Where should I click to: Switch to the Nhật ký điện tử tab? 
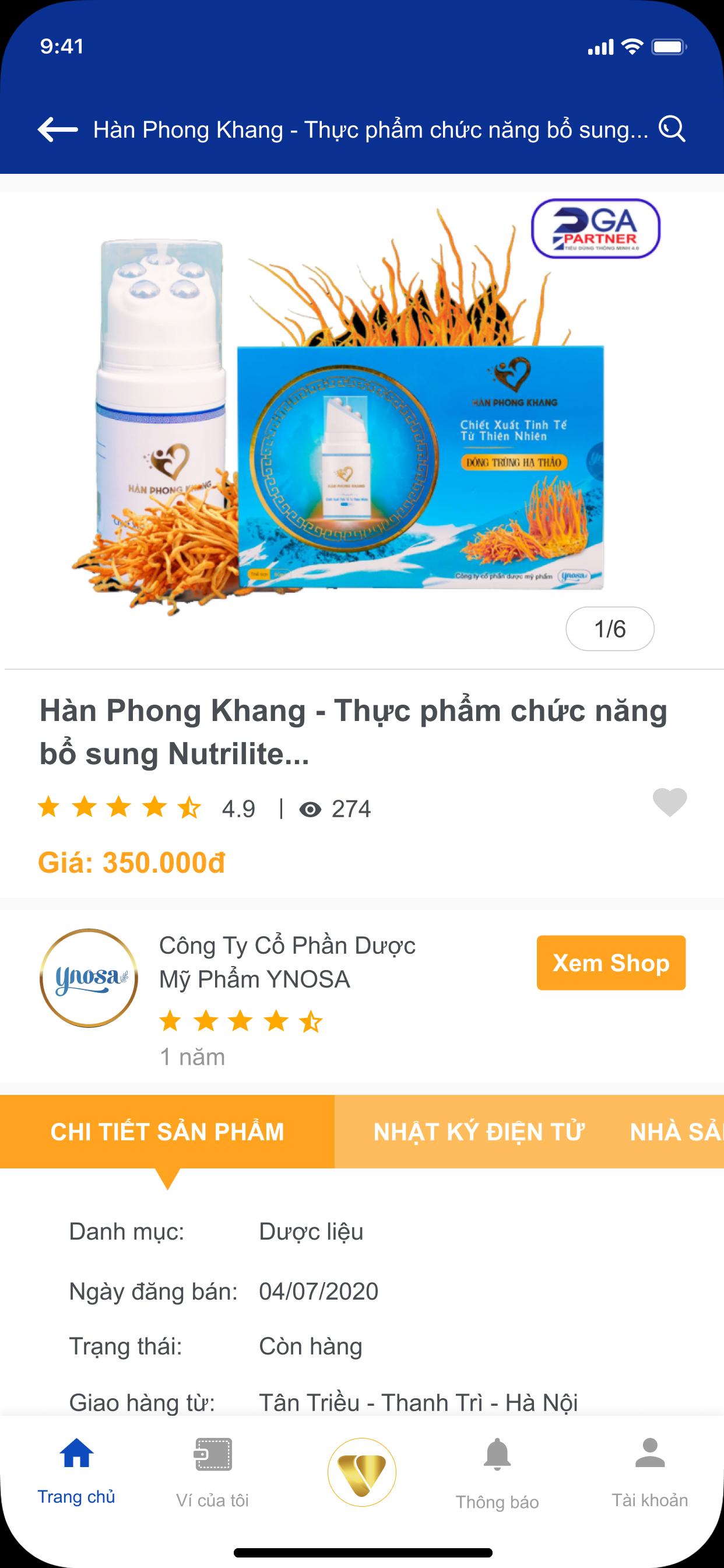[478, 1132]
